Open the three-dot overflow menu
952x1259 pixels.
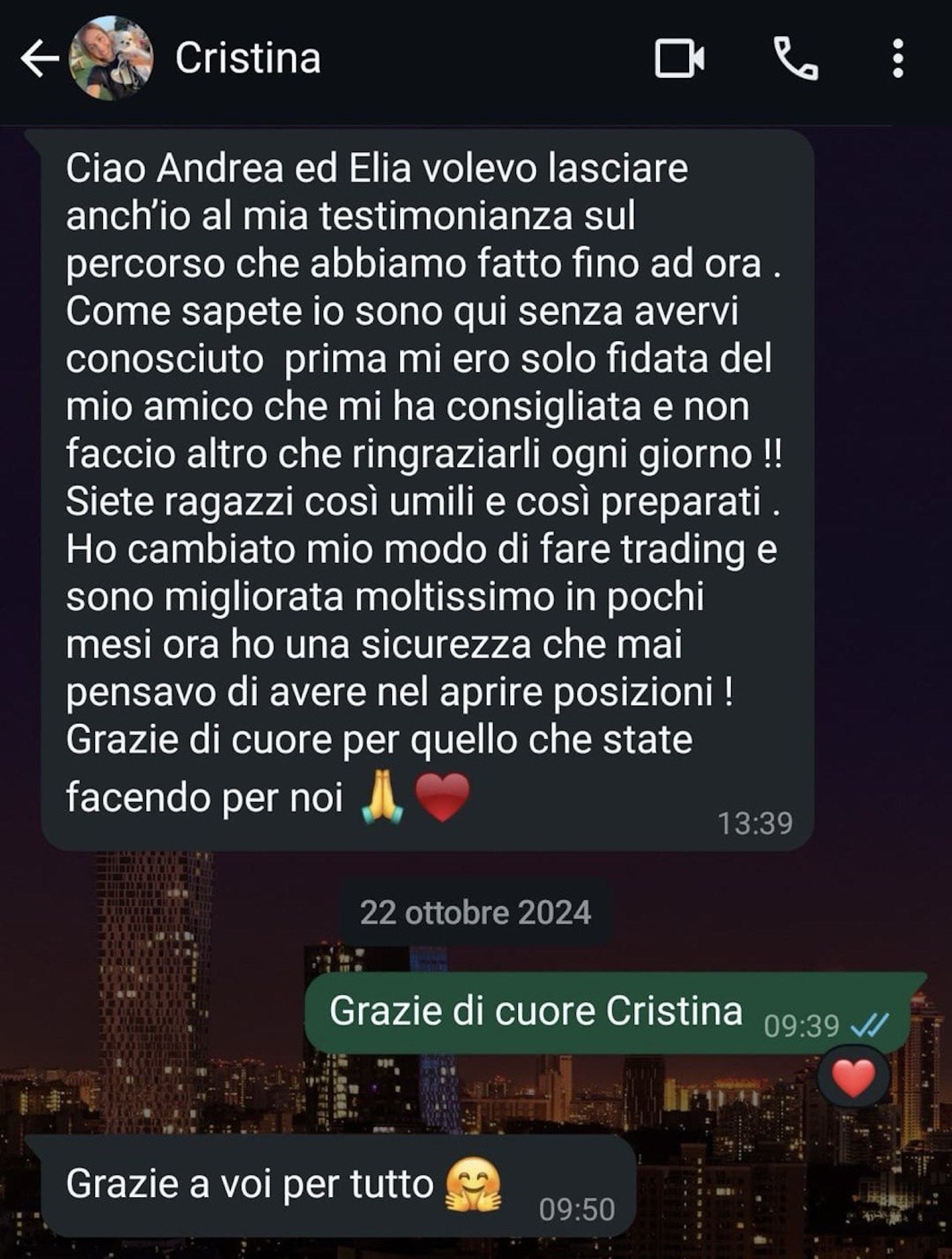coord(898,59)
